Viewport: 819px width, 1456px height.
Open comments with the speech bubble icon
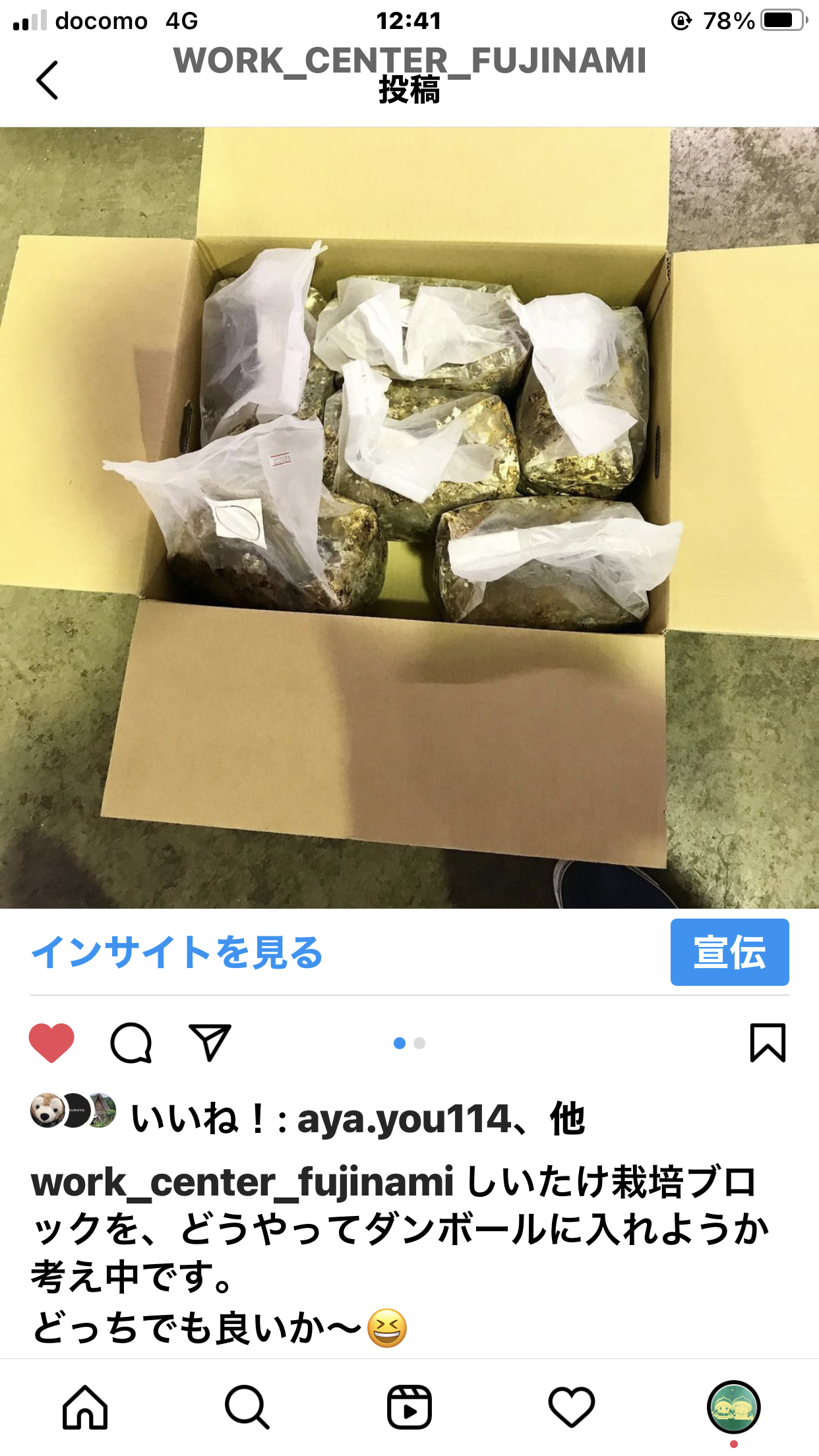131,1043
